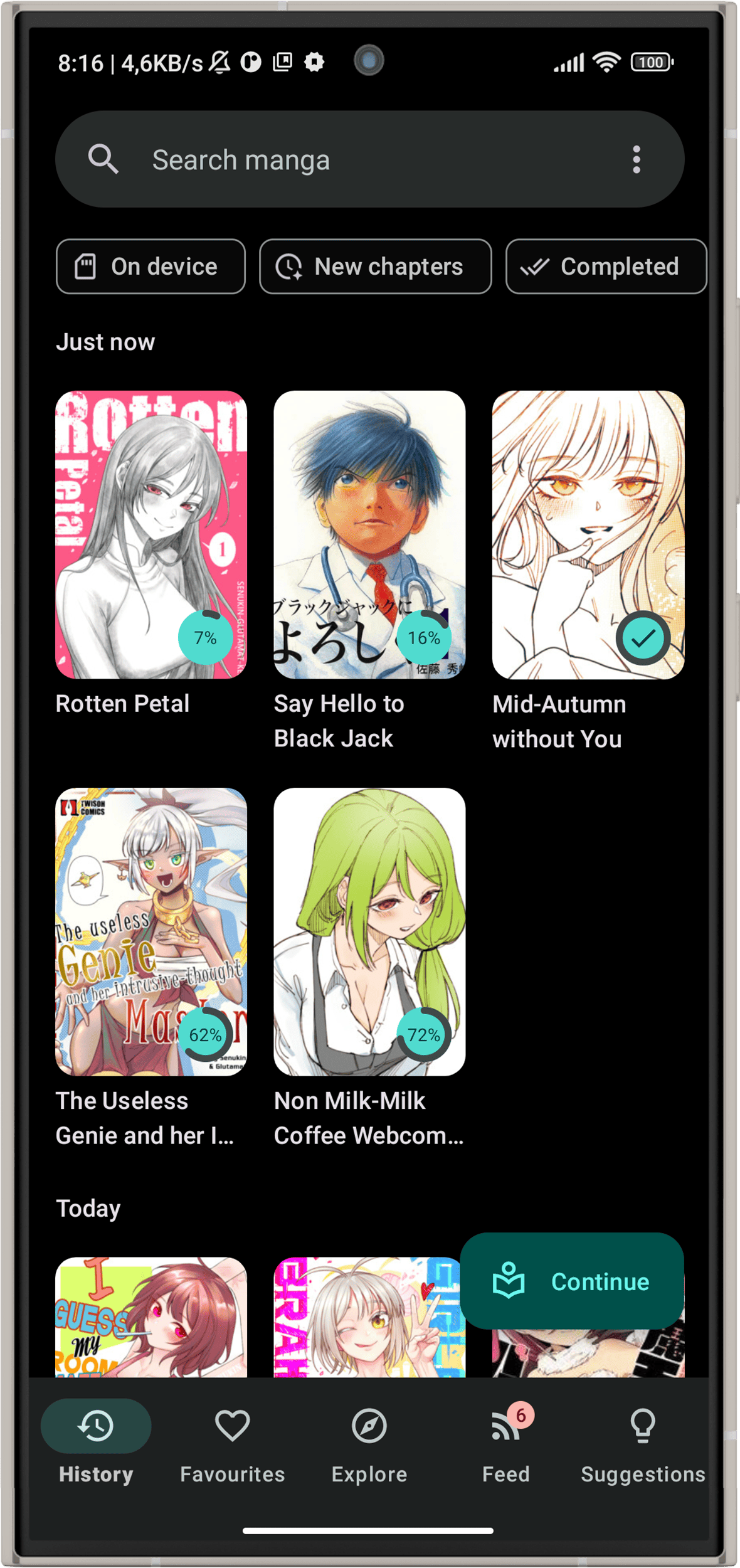740x1568 pixels.
Task: Apply the Completed filter chip
Action: [606, 267]
